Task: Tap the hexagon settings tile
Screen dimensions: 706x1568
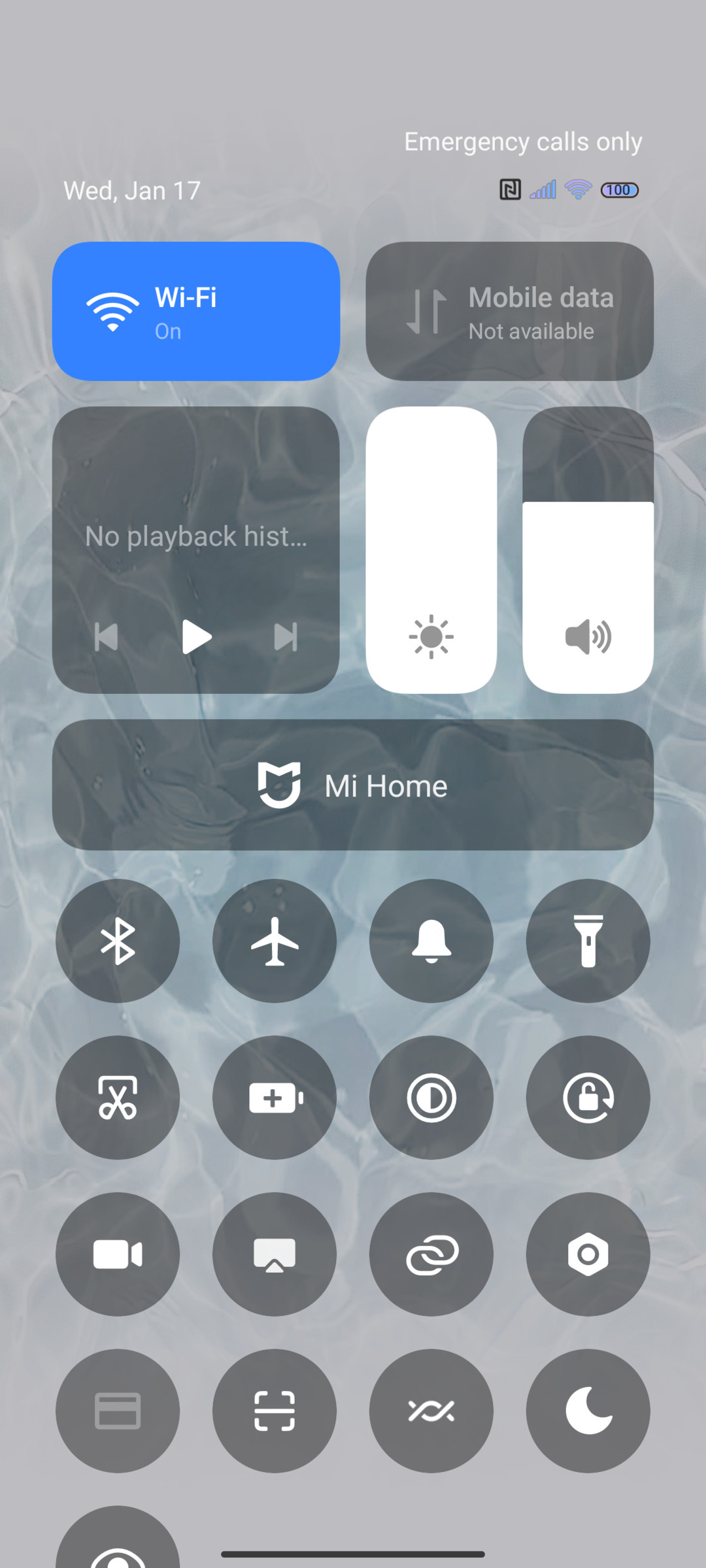Action: pos(588,1254)
